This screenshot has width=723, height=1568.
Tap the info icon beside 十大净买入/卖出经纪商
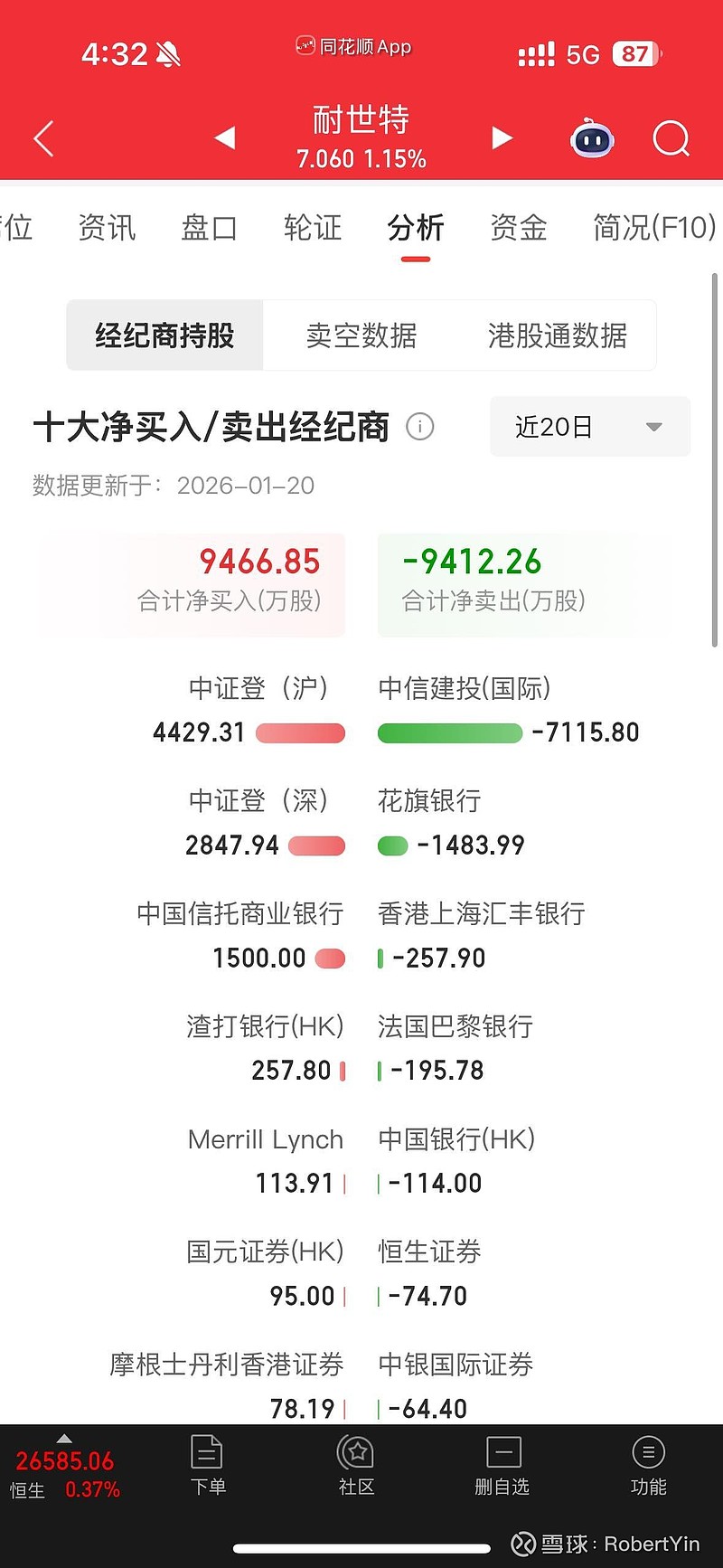419,427
